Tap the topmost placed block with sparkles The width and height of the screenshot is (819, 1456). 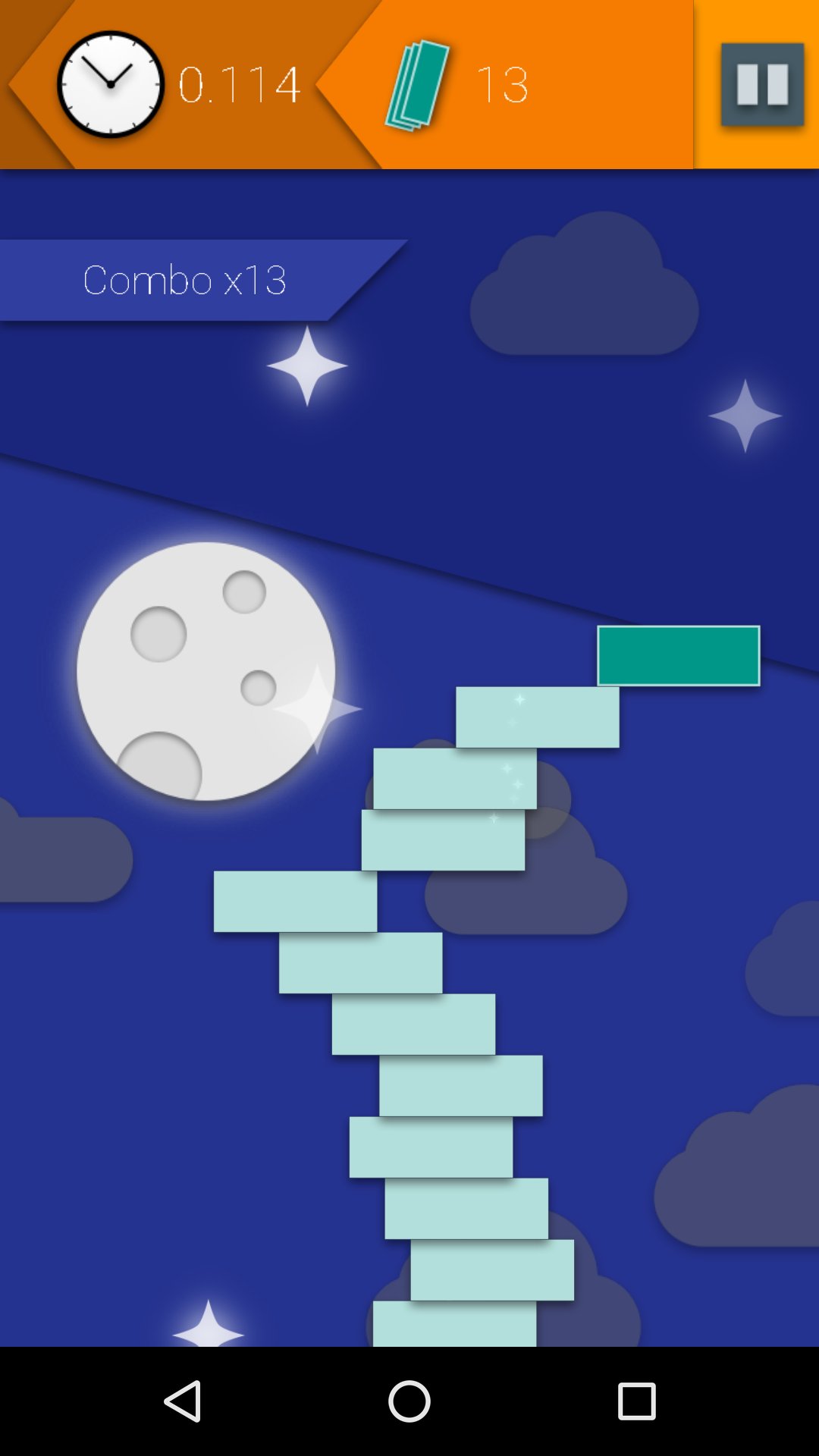(538, 715)
